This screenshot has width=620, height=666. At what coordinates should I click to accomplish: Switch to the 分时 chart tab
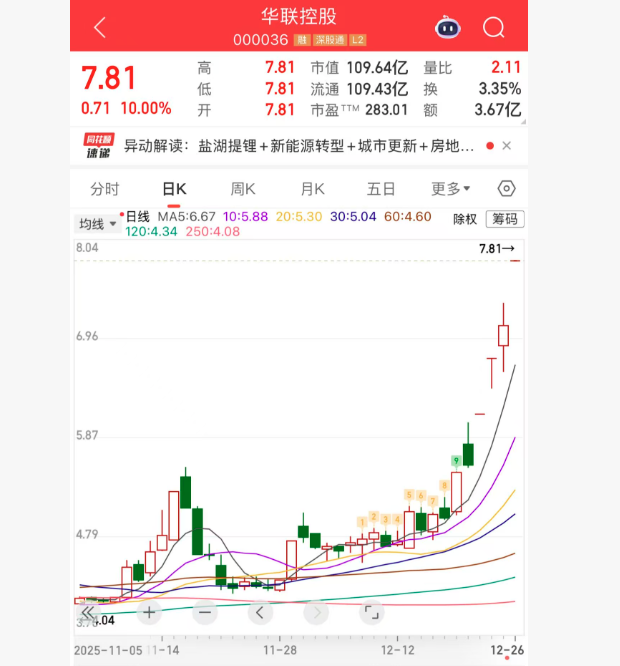pos(104,189)
